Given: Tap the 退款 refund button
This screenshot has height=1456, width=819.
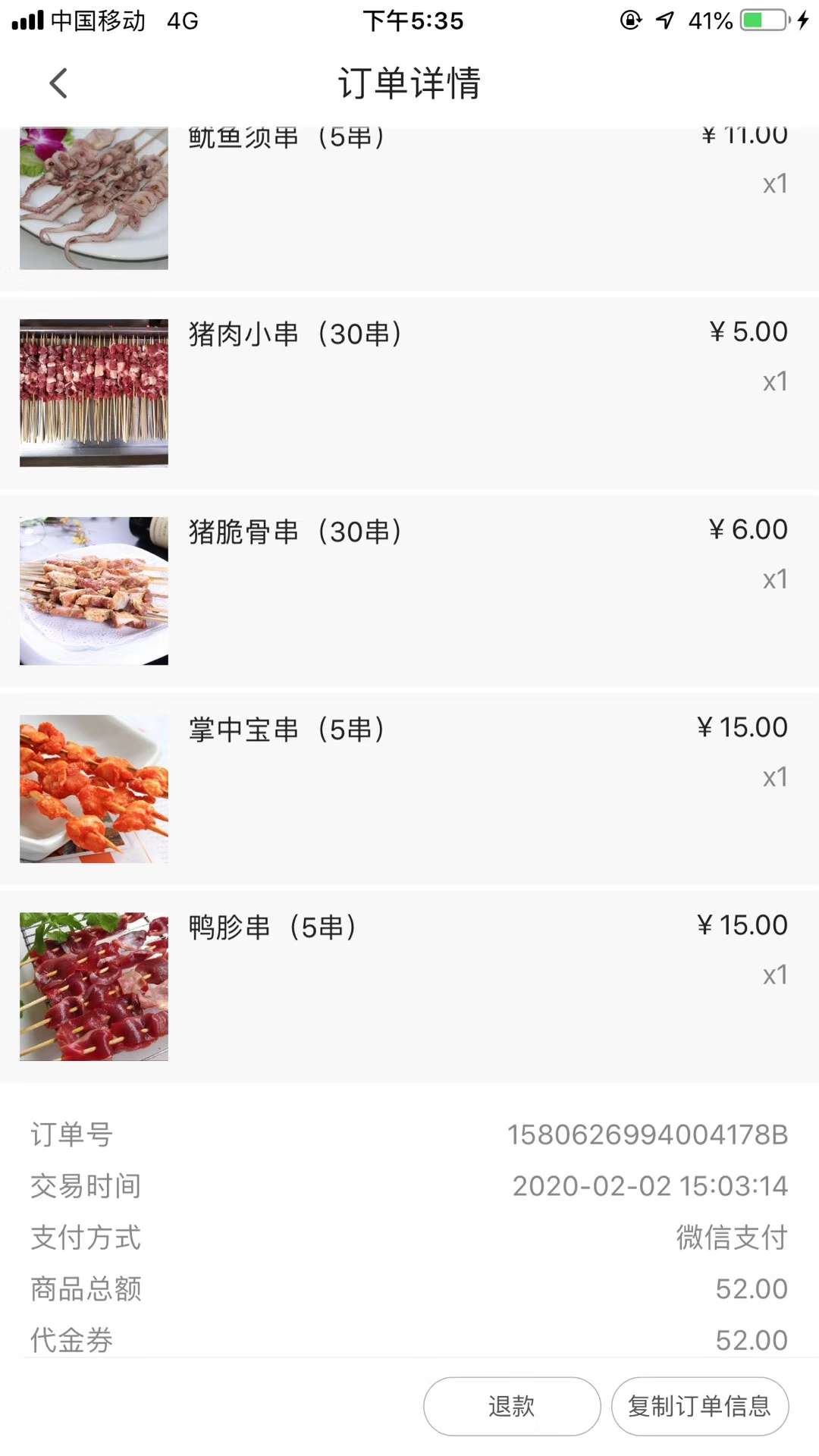Looking at the screenshot, I should point(512,1406).
